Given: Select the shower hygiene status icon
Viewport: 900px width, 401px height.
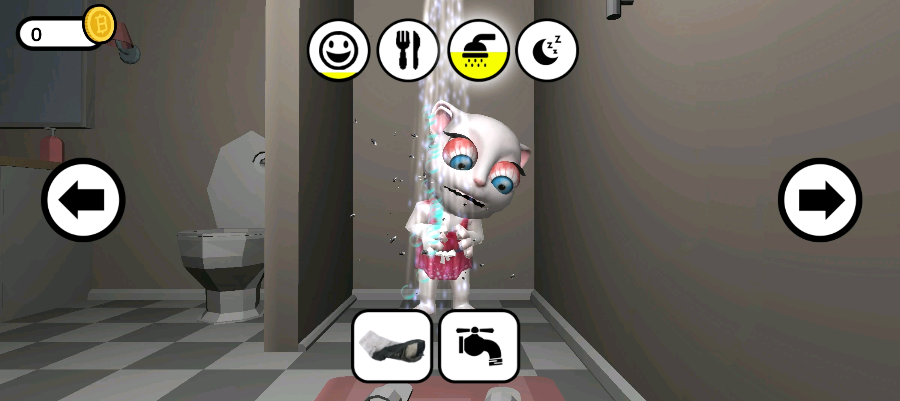Looking at the screenshot, I should point(478,50).
